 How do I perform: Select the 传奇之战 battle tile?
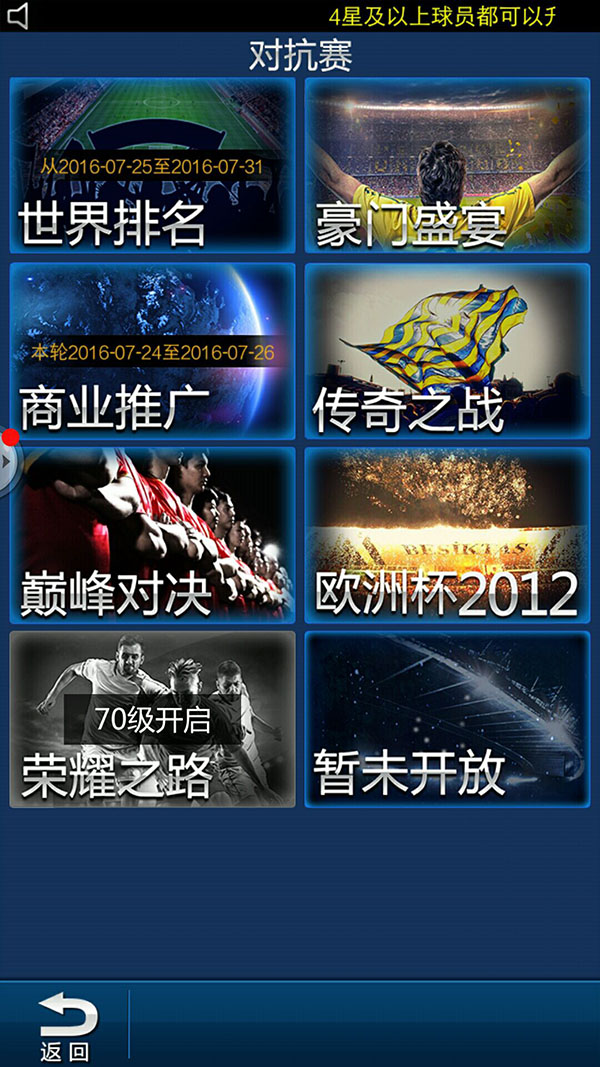(x=447, y=351)
